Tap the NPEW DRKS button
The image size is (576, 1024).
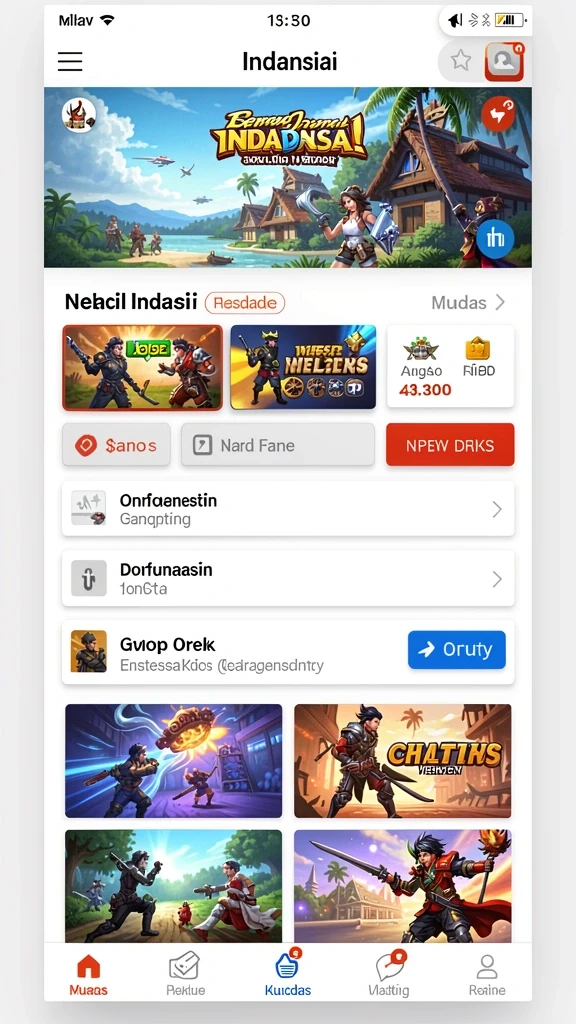(450, 445)
